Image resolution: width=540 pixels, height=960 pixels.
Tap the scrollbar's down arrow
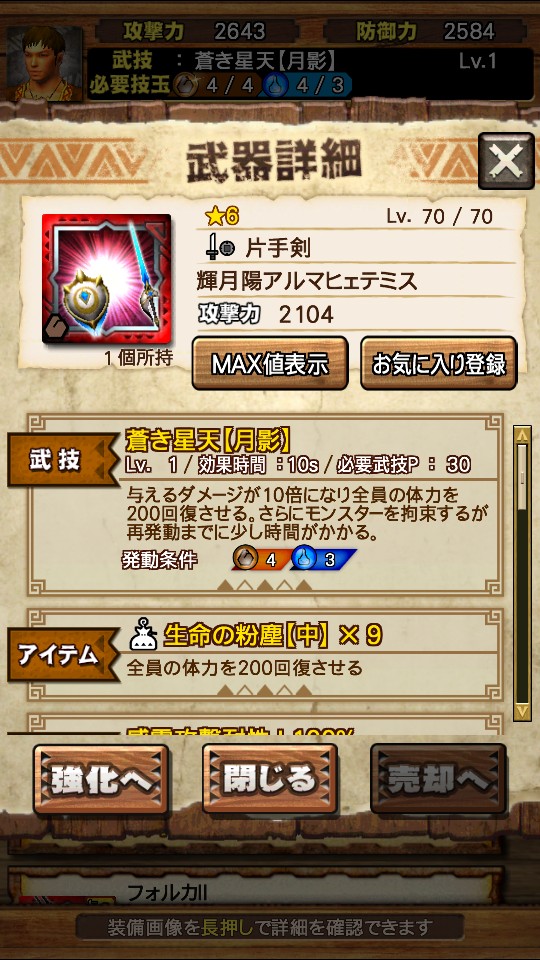522,711
